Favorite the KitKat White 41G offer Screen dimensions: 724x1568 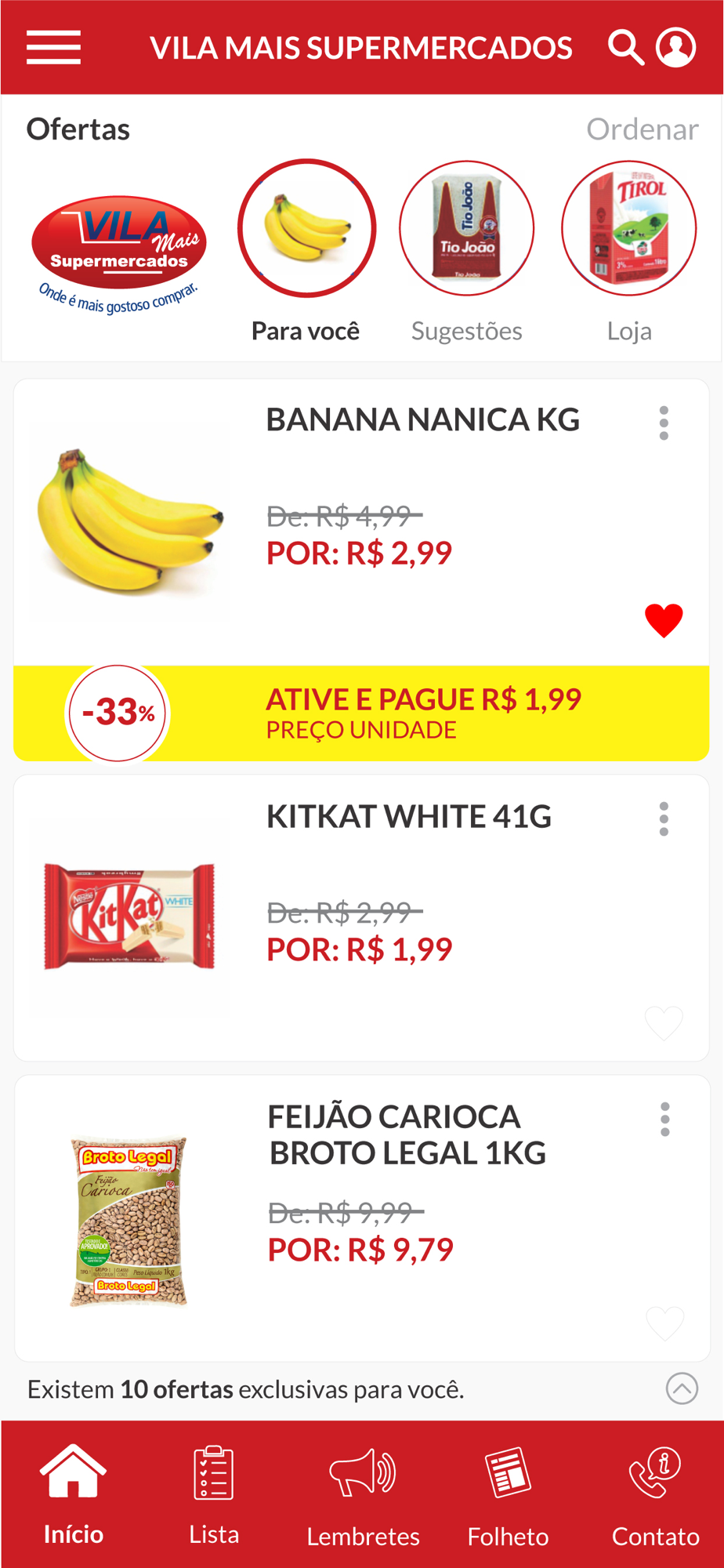[x=664, y=1022]
